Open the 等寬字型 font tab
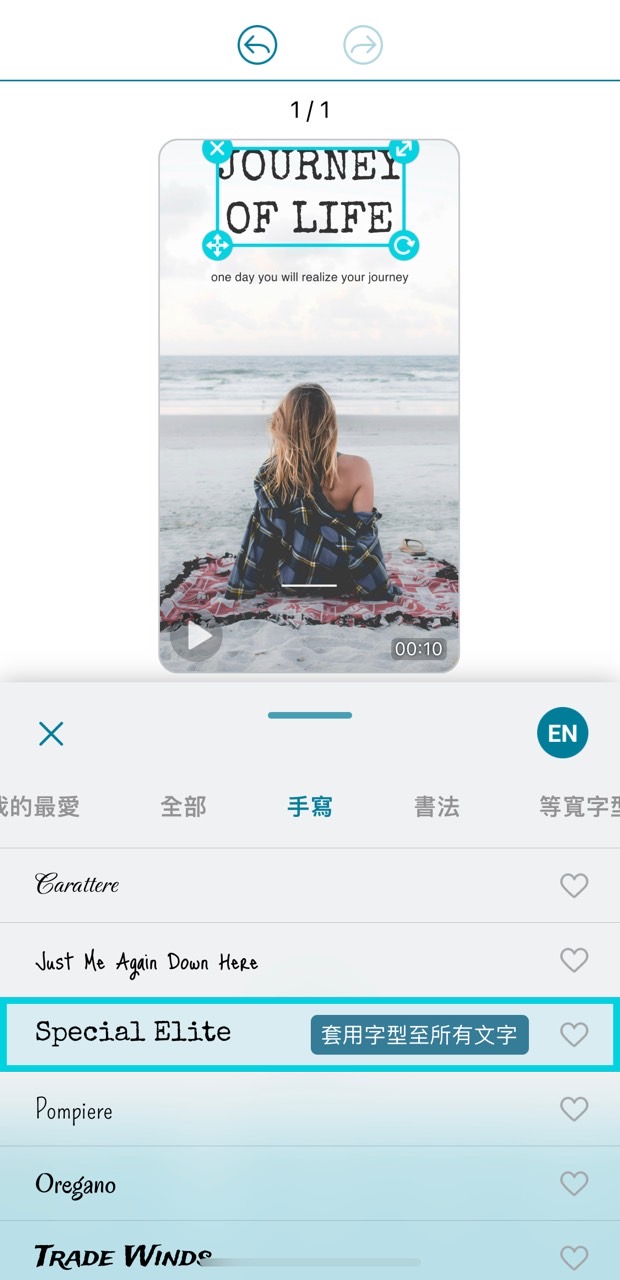 (578, 807)
